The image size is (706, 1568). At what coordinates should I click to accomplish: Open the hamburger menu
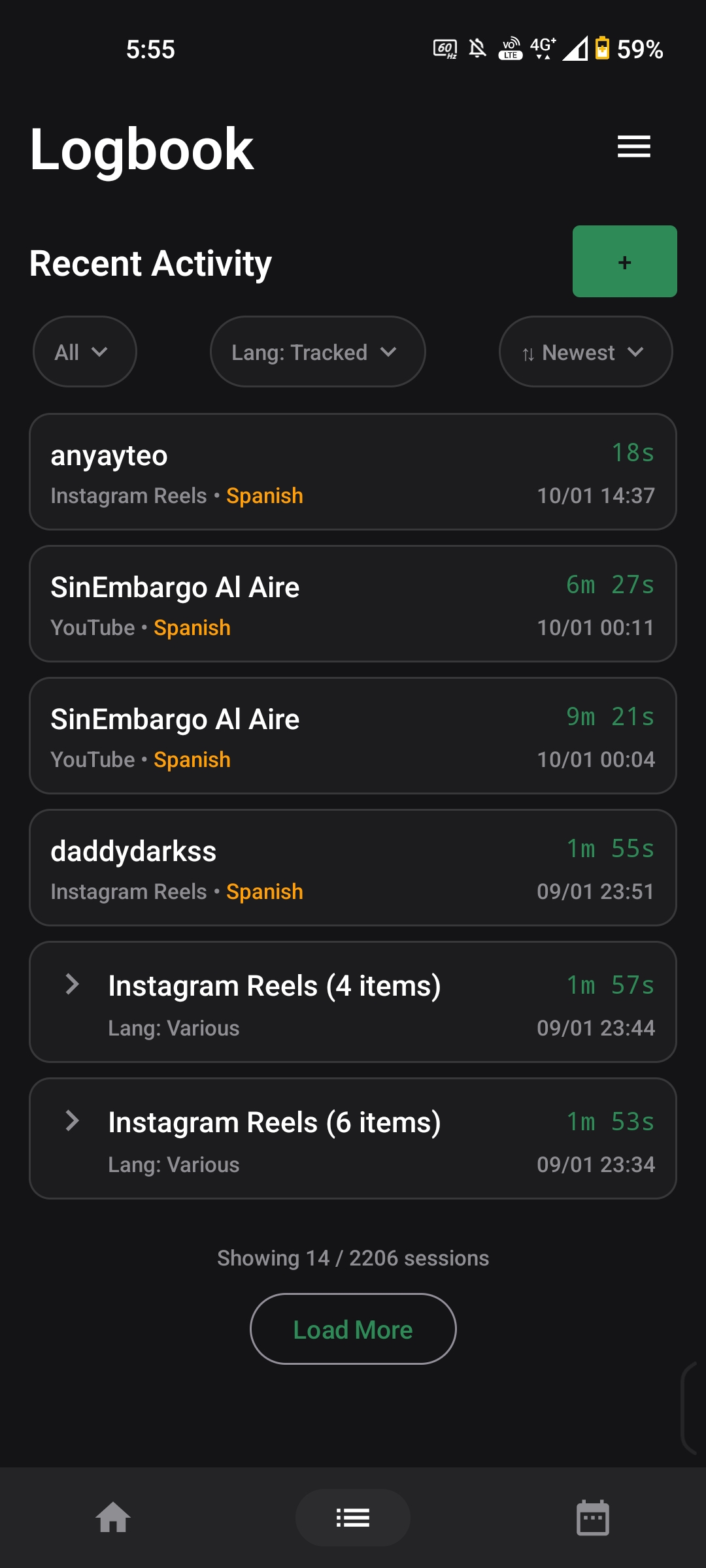pyautogui.click(x=633, y=146)
